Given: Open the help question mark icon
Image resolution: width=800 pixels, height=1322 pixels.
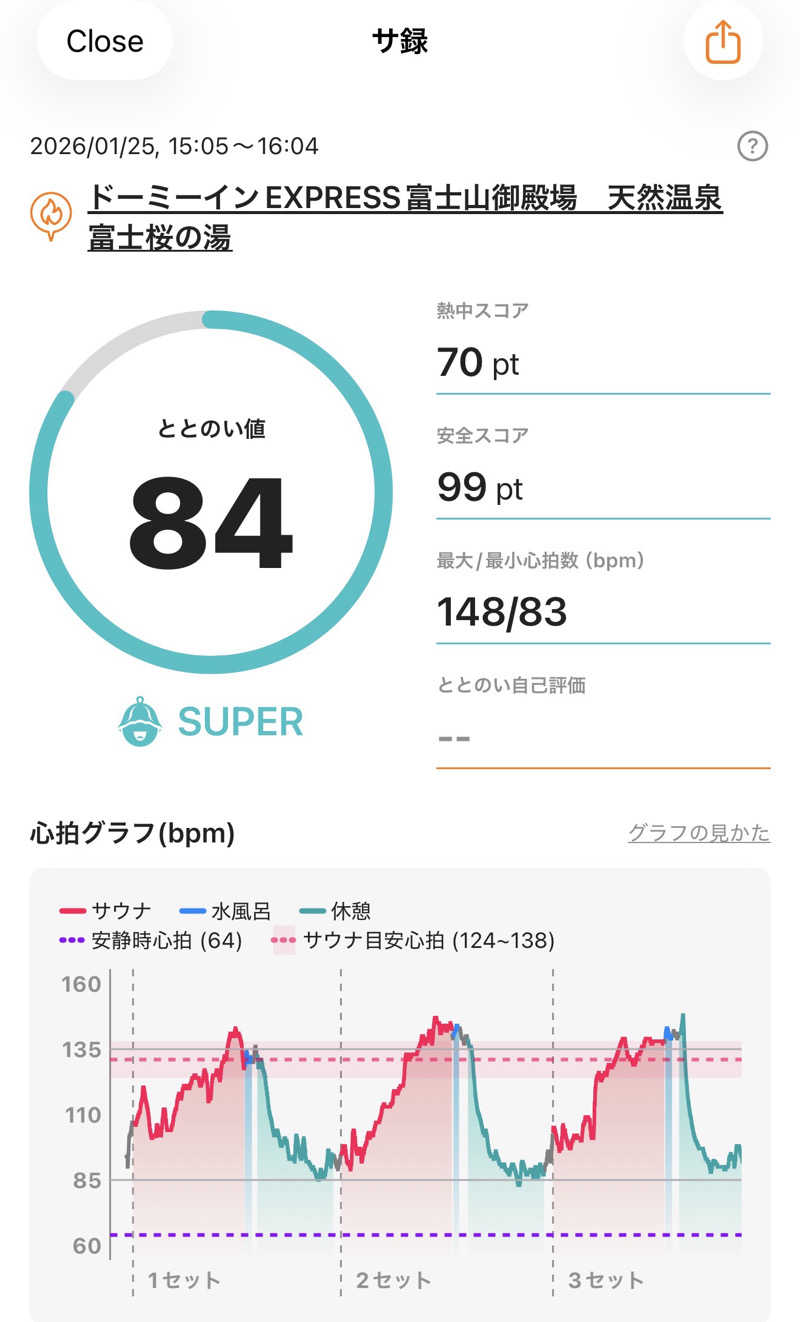Looking at the screenshot, I should click(x=752, y=147).
